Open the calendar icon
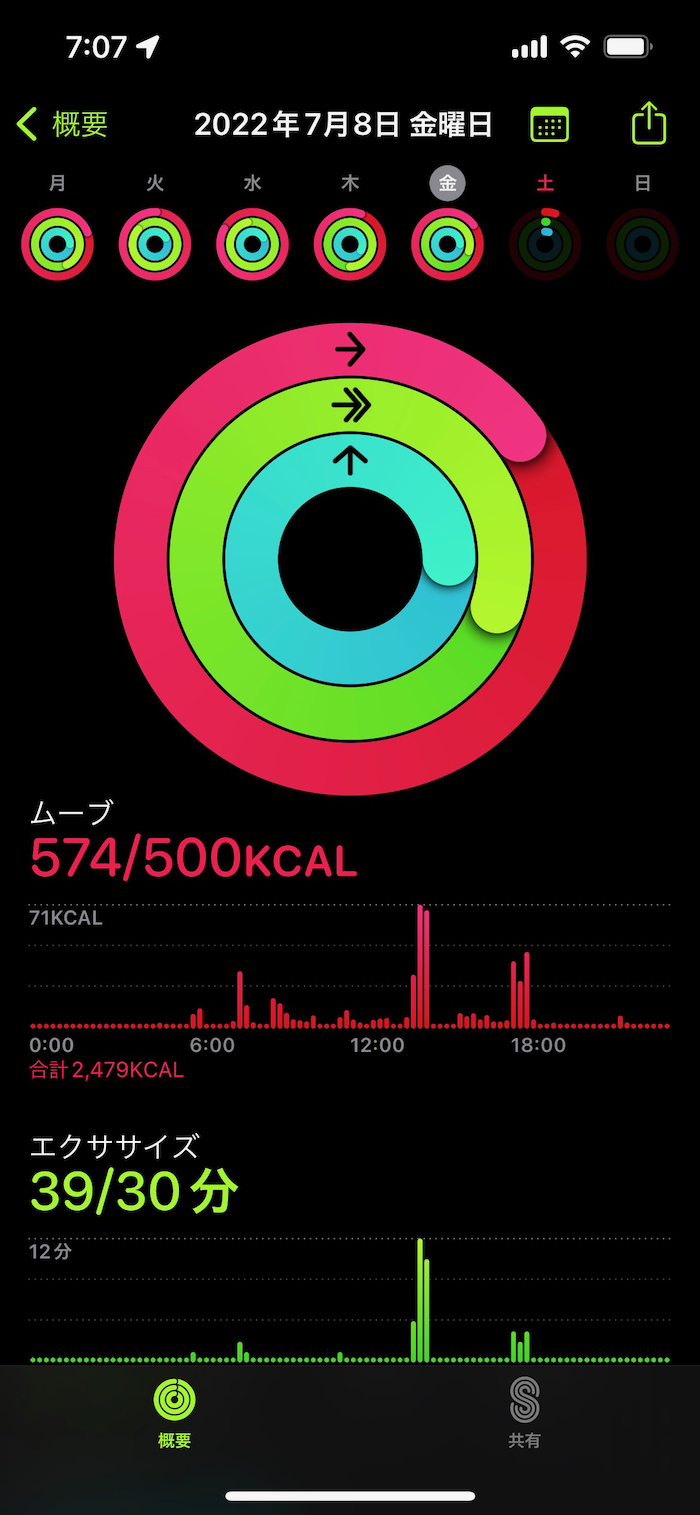 (549, 125)
